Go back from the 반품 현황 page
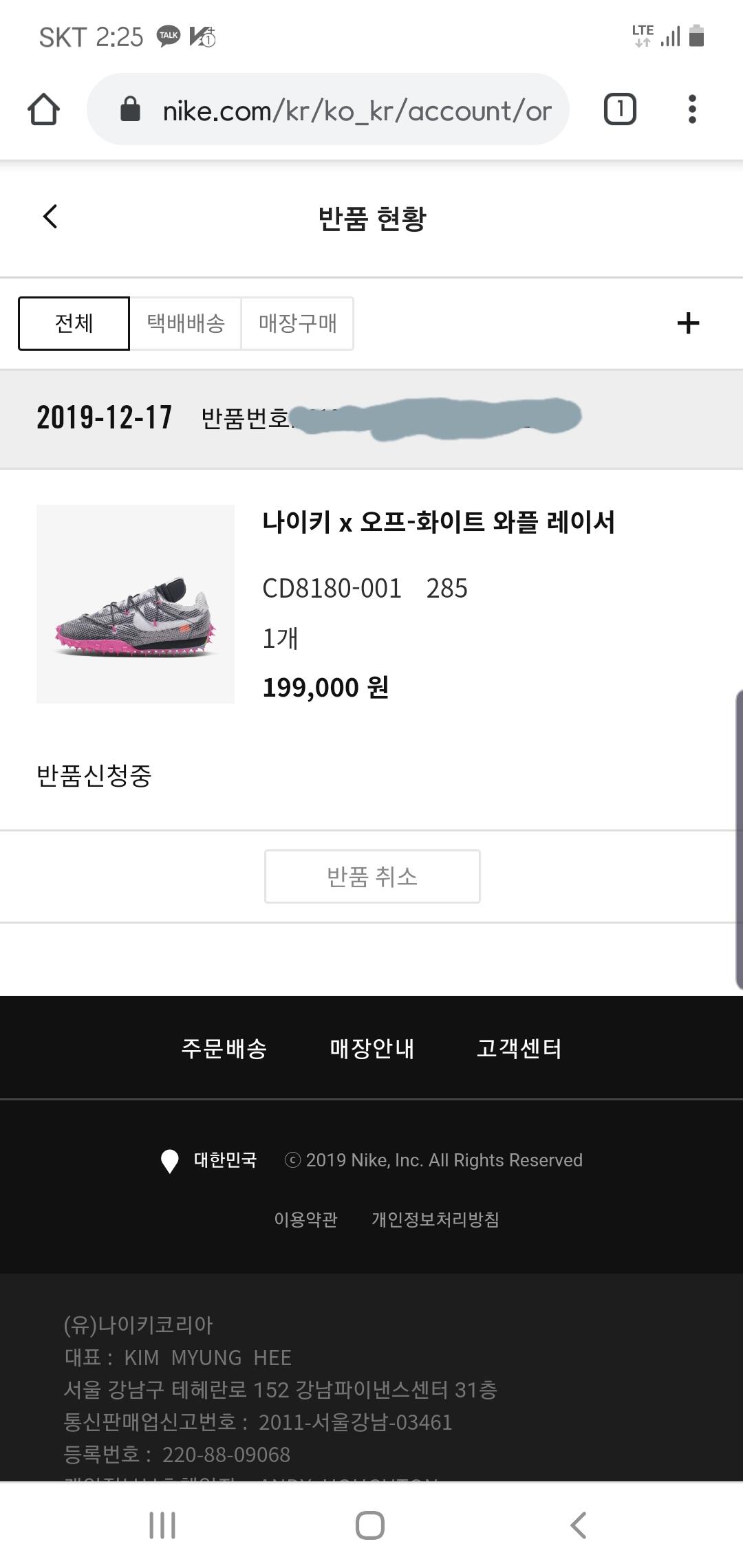Viewport: 743px width, 1568px height. 50,217
